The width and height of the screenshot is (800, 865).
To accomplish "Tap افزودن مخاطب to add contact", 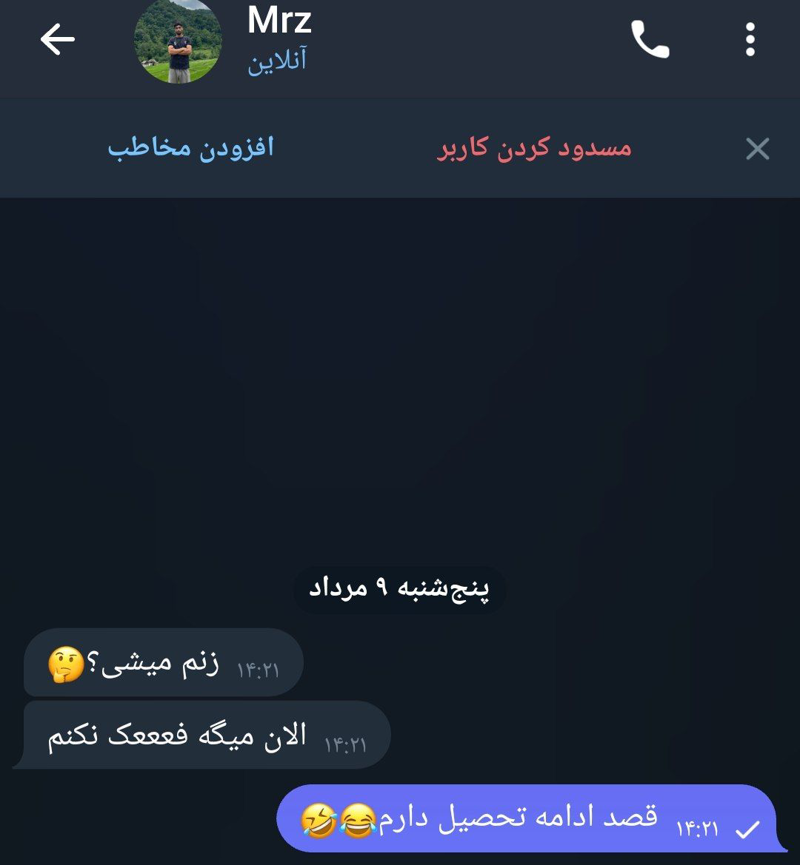I will (x=191, y=148).
